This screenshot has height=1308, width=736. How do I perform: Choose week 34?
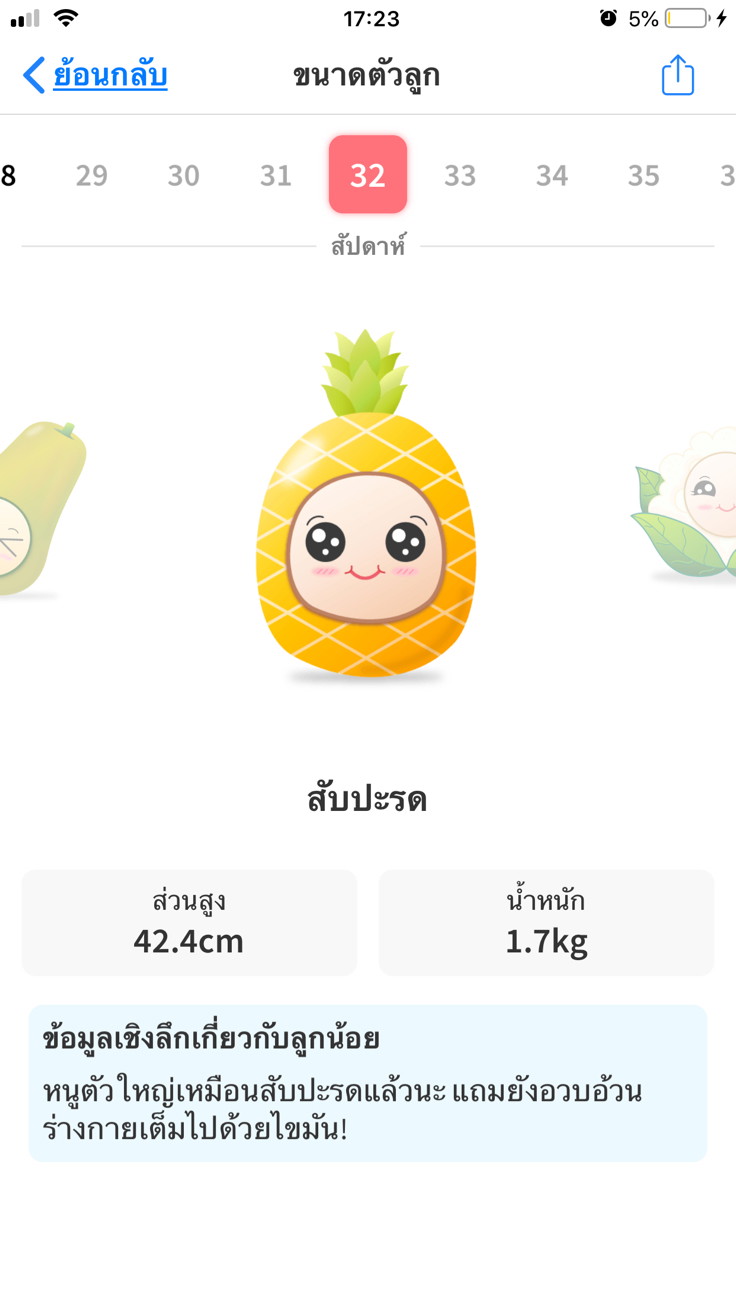point(552,176)
